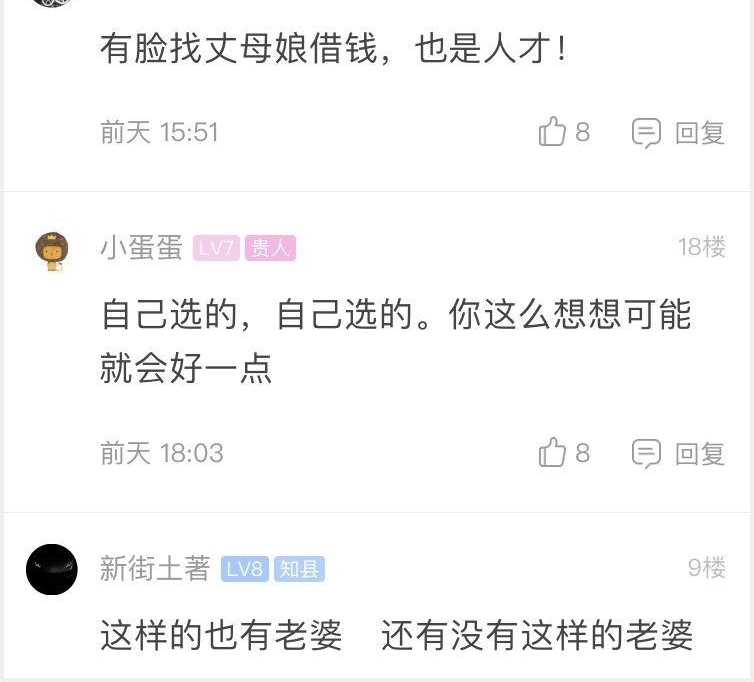Reply to the comment posted 前天 15:51
Viewport: 754px width, 682px height.
pyautogui.click(x=678, y=132)
